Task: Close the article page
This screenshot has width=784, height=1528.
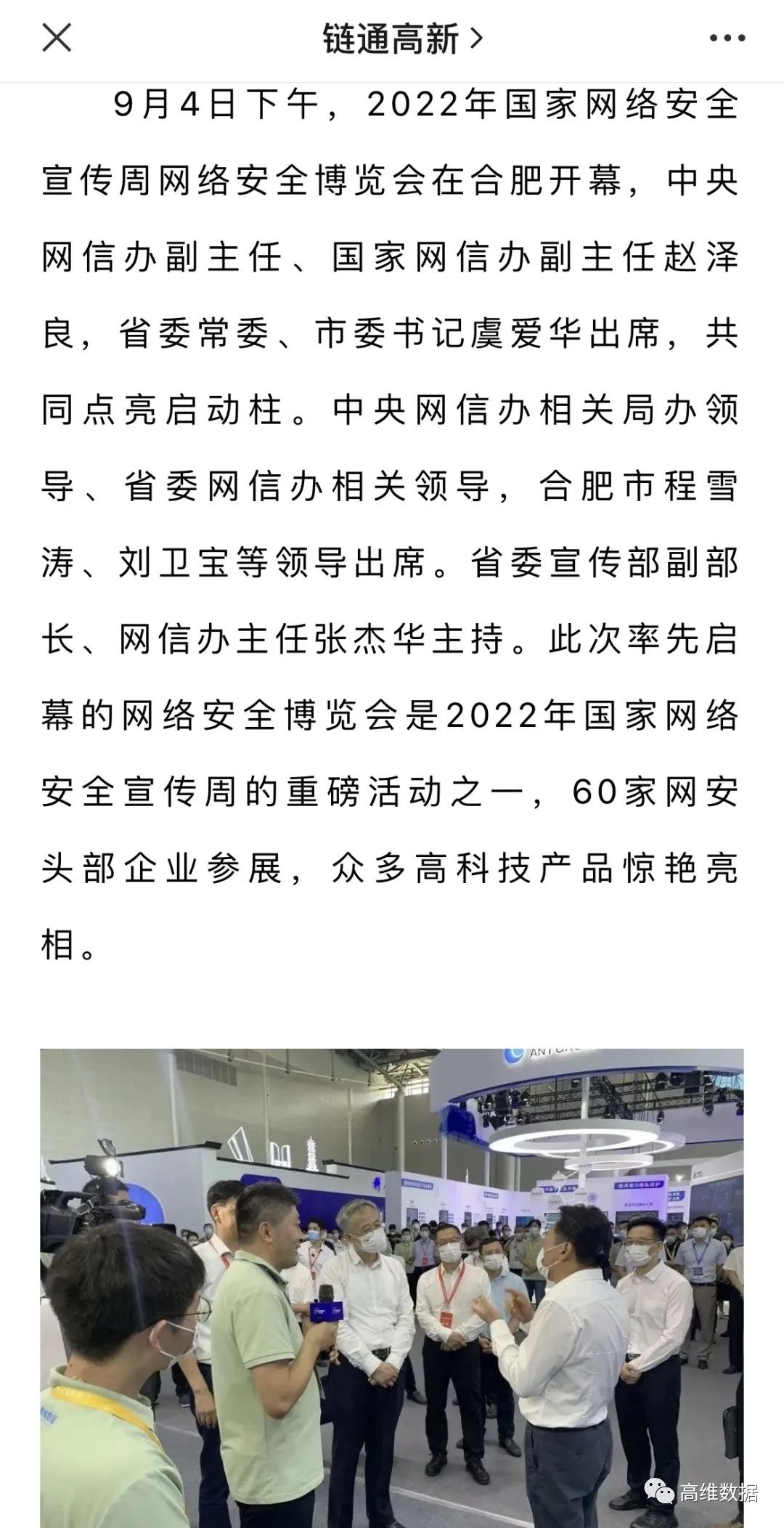Action: [57, 38]
